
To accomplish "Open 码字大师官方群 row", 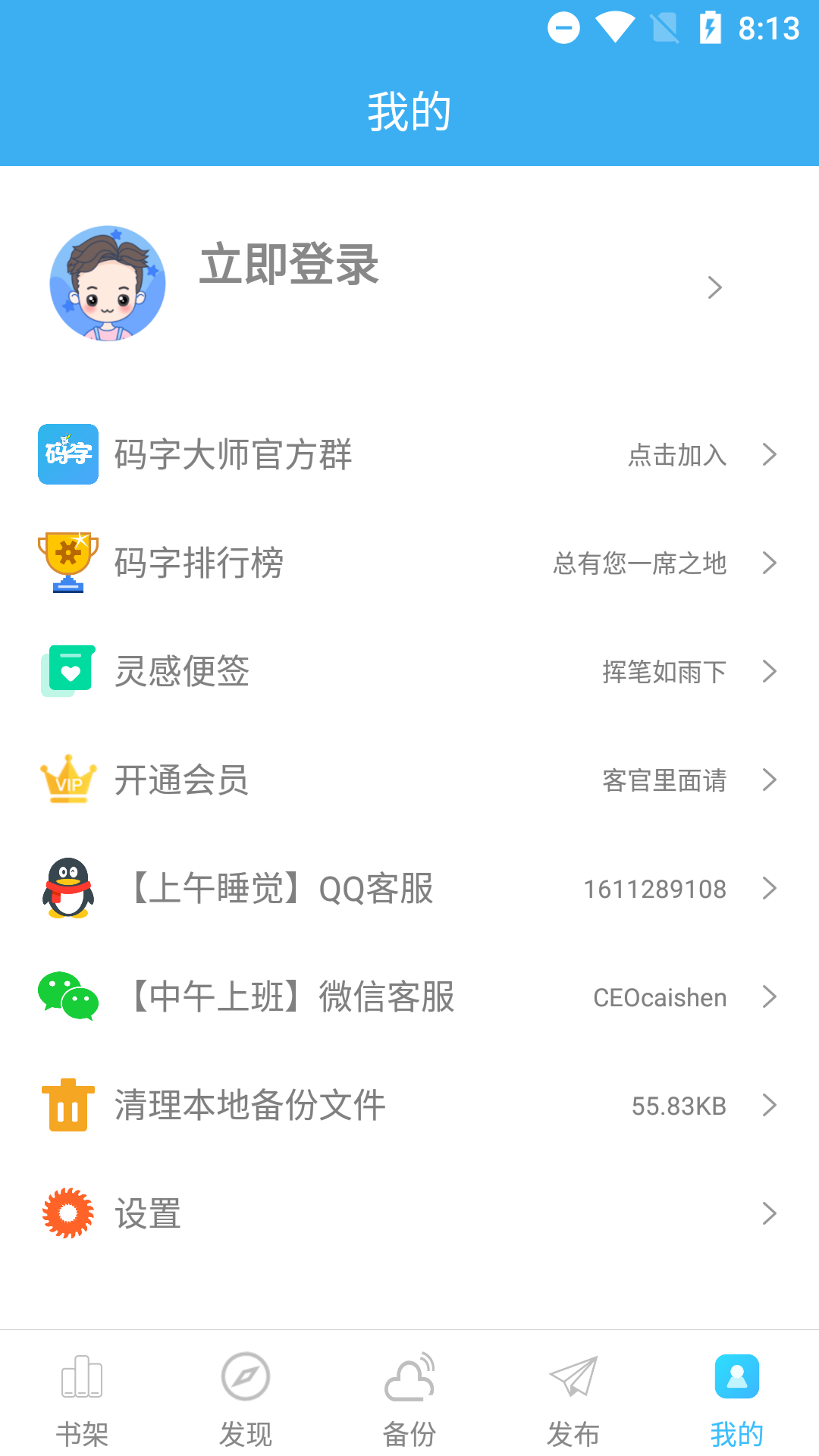I will (x=409, y=454).
